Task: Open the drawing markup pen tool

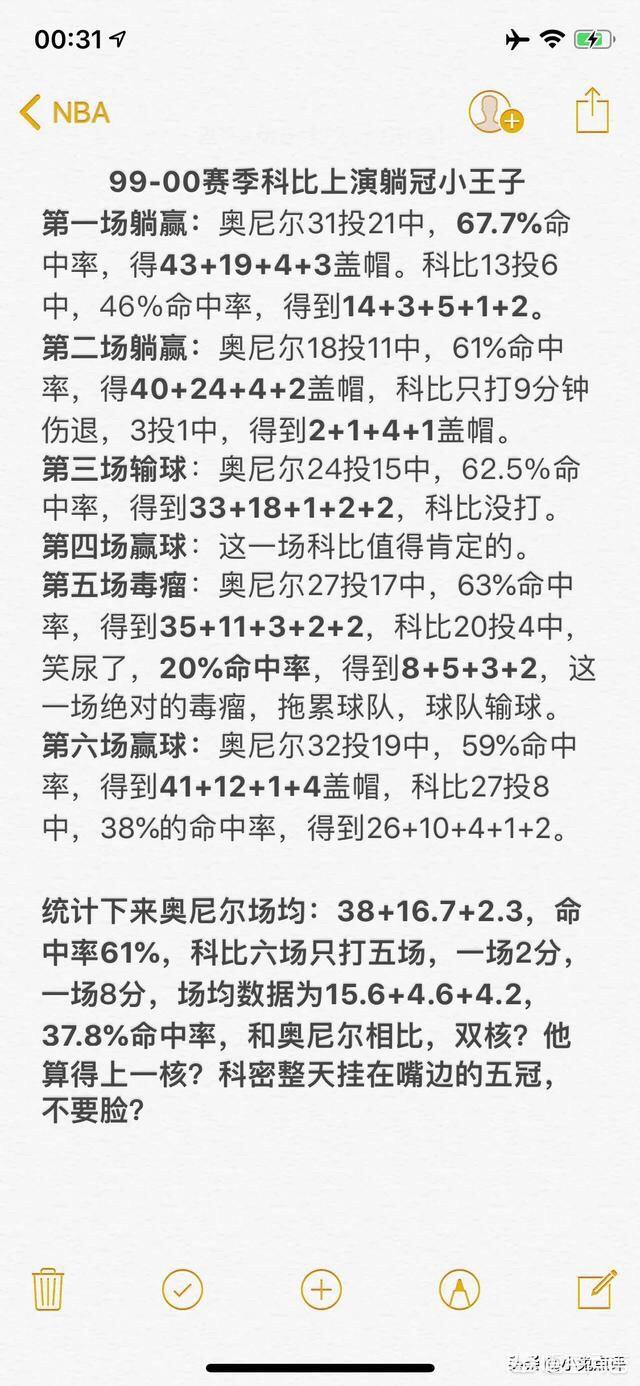Action: click(459, 1288)
